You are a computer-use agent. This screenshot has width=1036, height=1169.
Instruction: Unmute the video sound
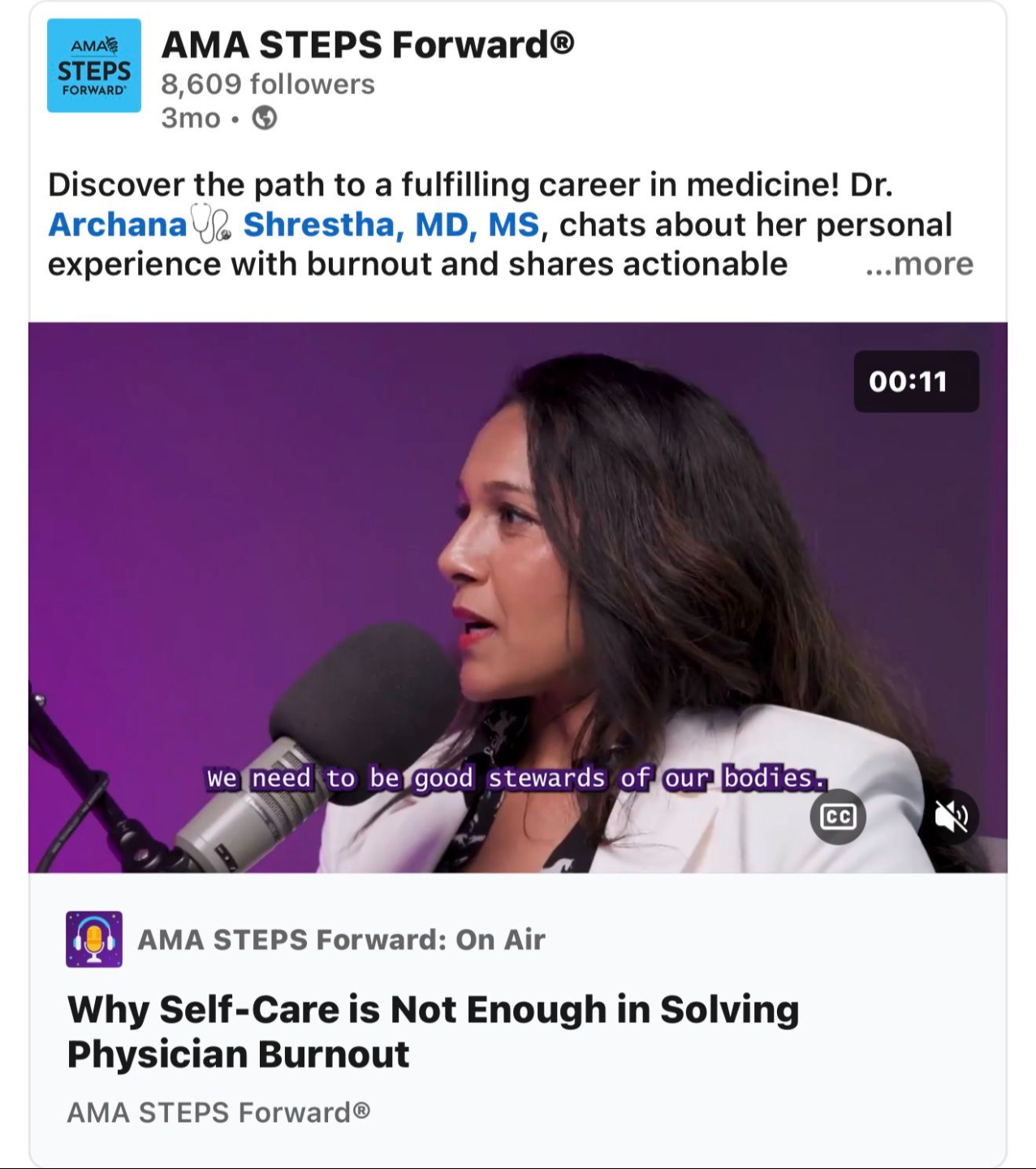(951, 817)
